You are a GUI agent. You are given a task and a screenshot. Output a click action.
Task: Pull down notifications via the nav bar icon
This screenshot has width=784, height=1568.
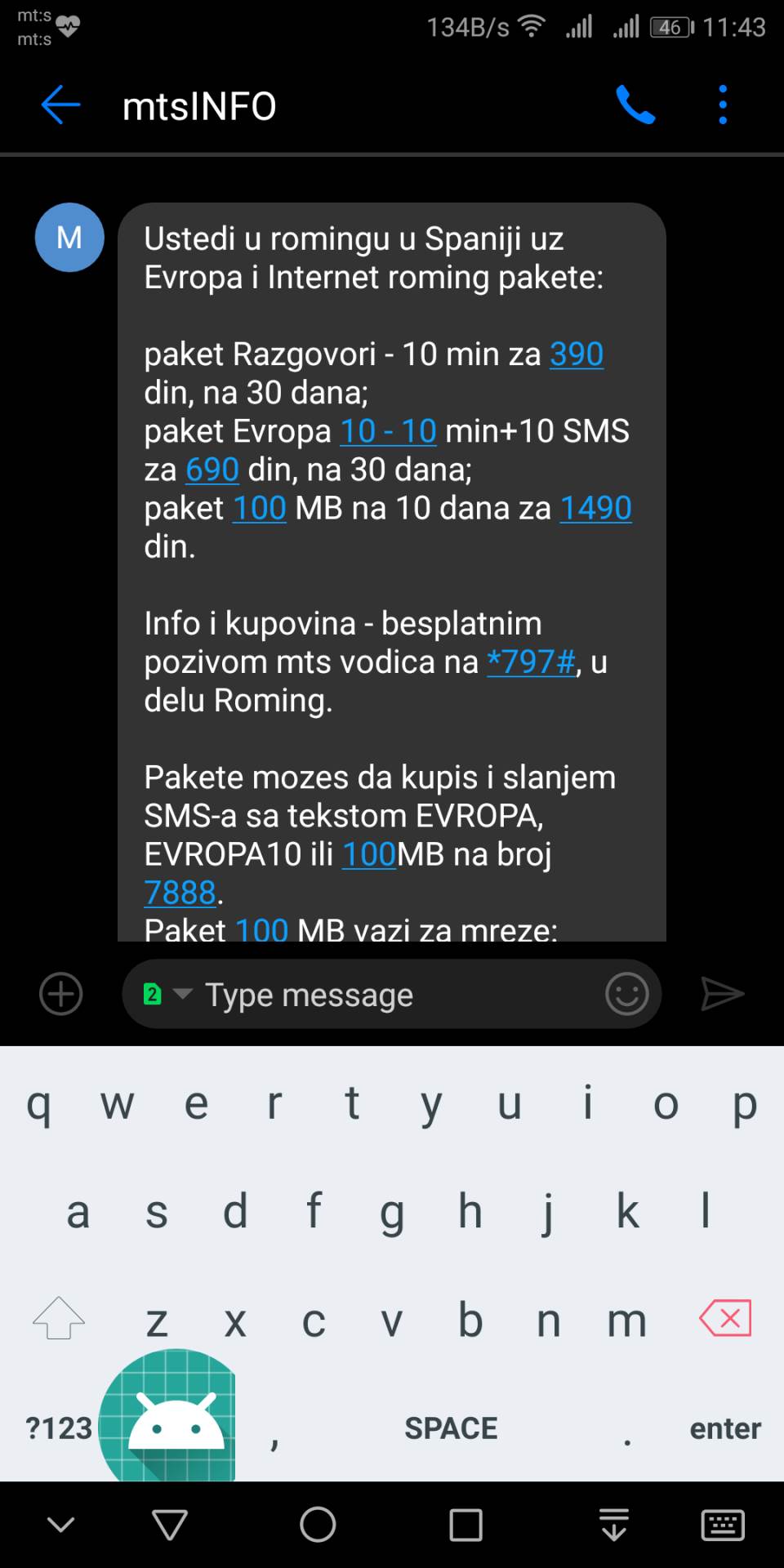(x=612, y=1524)
